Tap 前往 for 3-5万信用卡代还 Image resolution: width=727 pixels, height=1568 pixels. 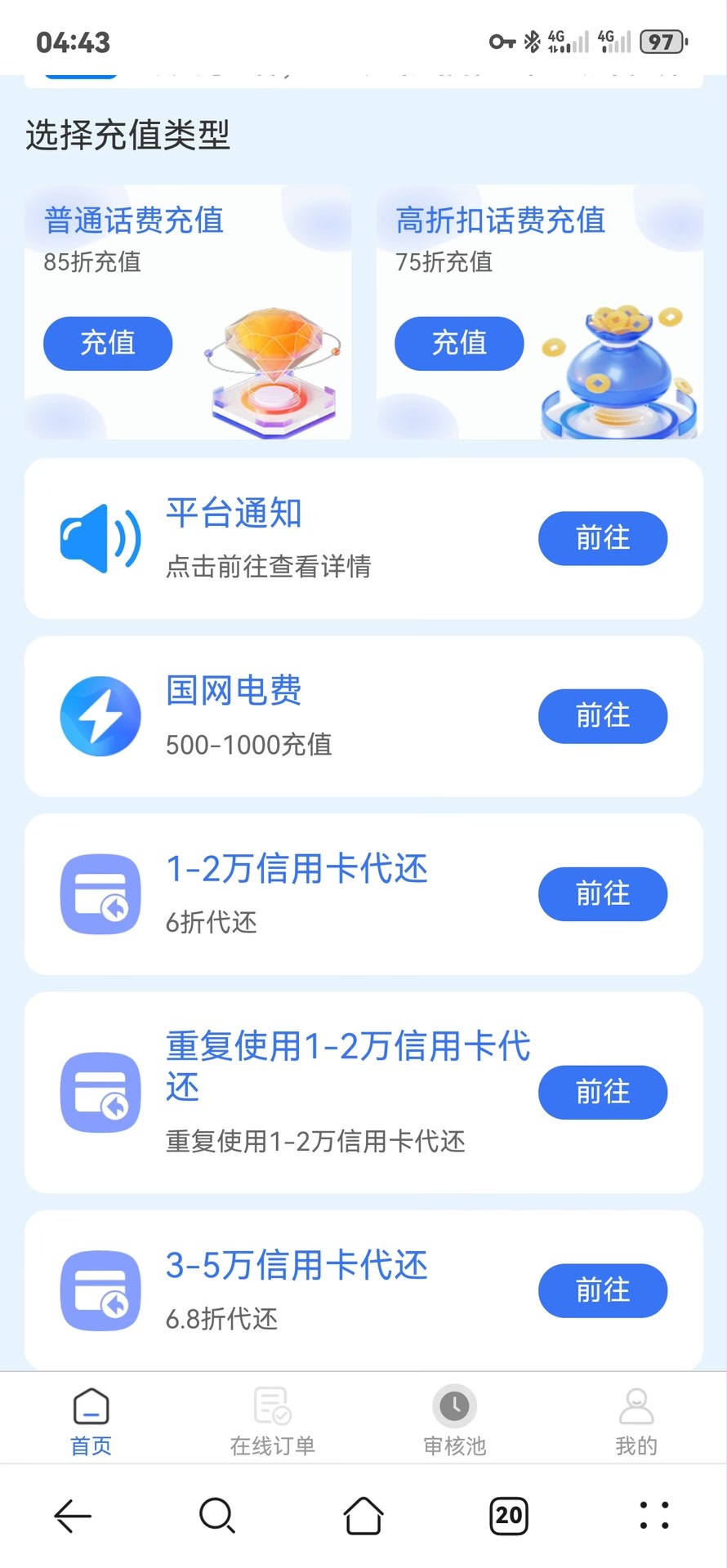click(x=603, y=1291)
